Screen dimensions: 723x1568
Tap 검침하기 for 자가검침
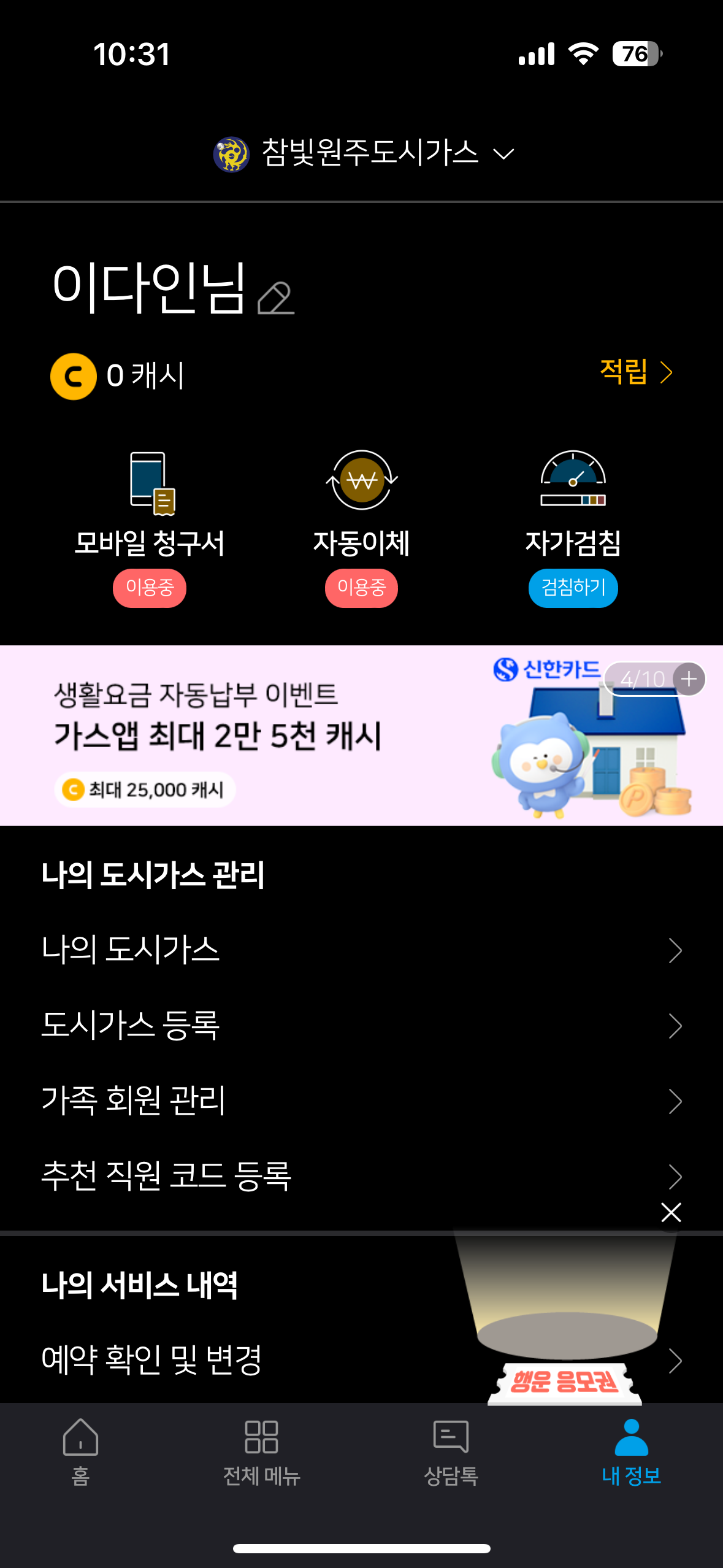click(573, 588)
